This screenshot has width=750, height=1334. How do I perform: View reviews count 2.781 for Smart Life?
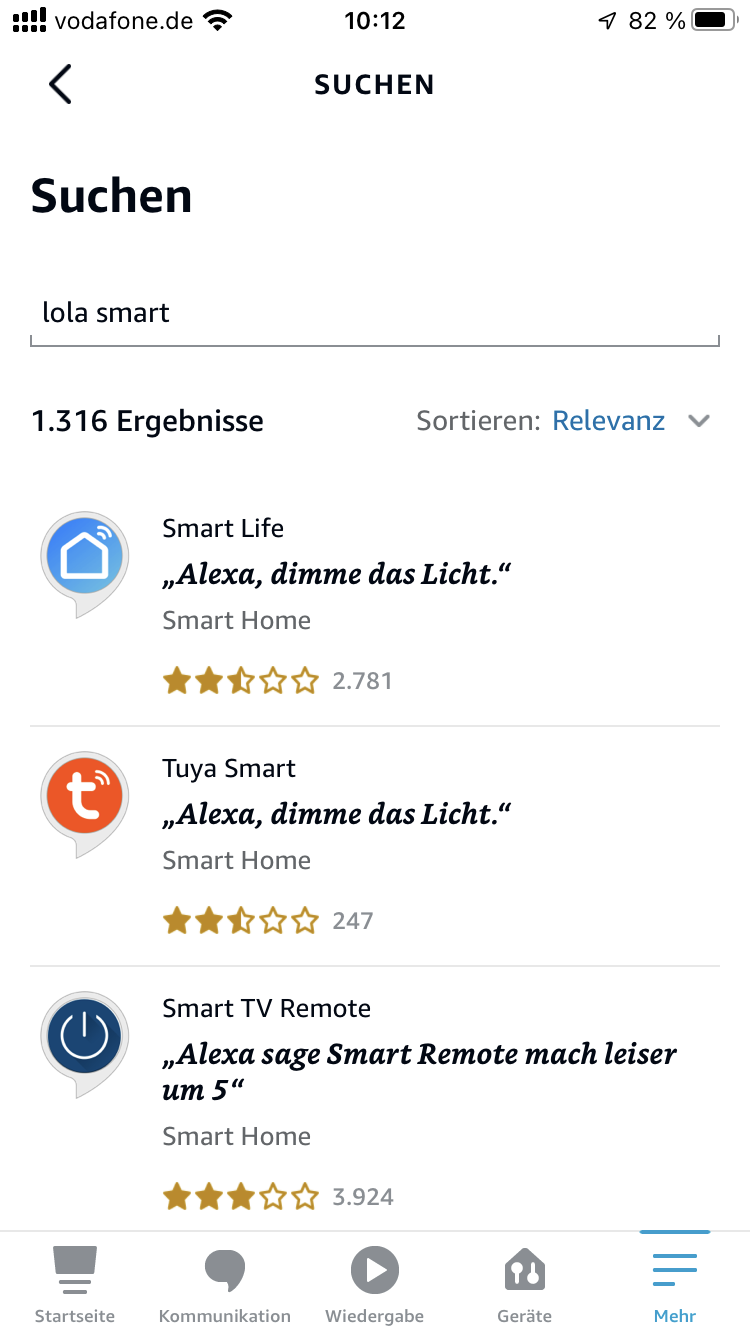[360, 679]
